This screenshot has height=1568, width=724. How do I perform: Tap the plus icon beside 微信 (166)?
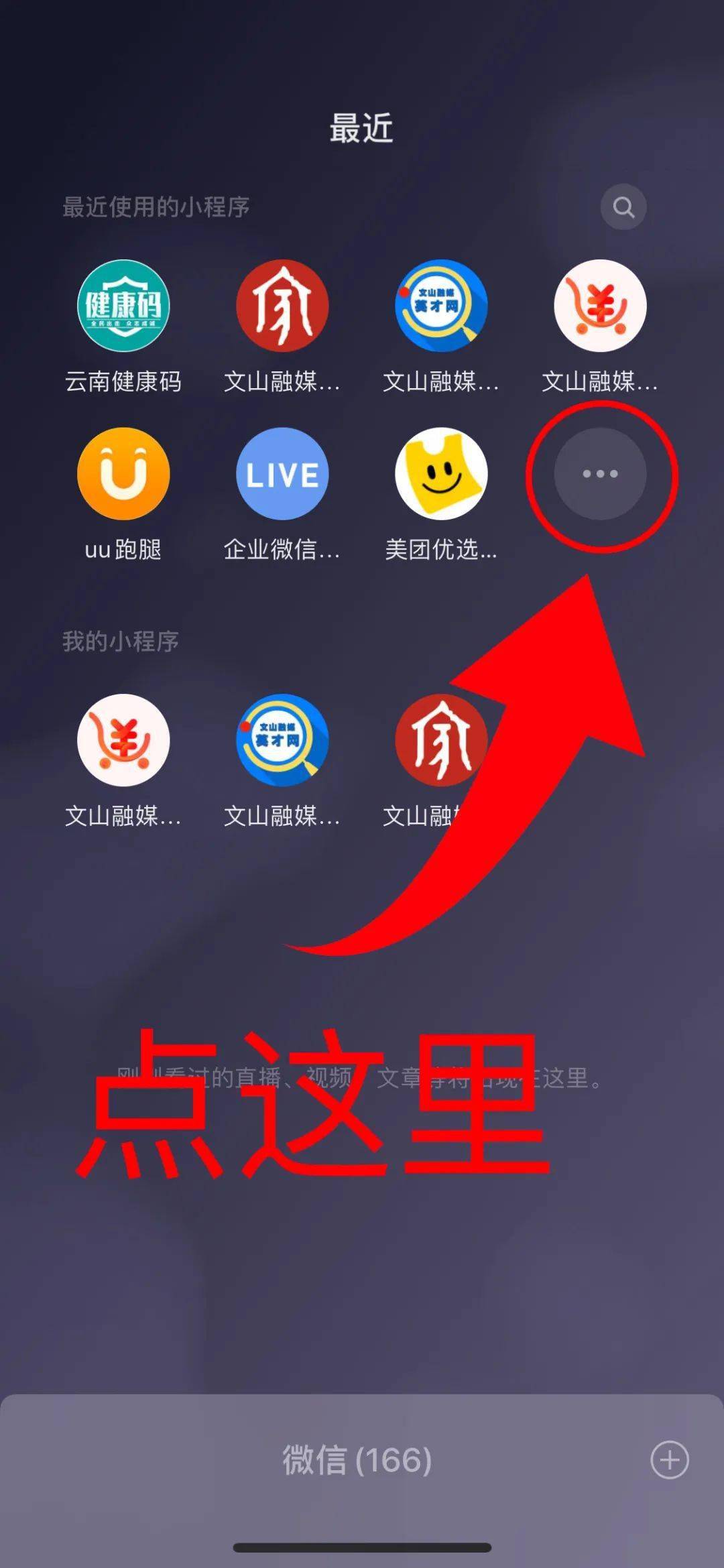pos(670,1459)
